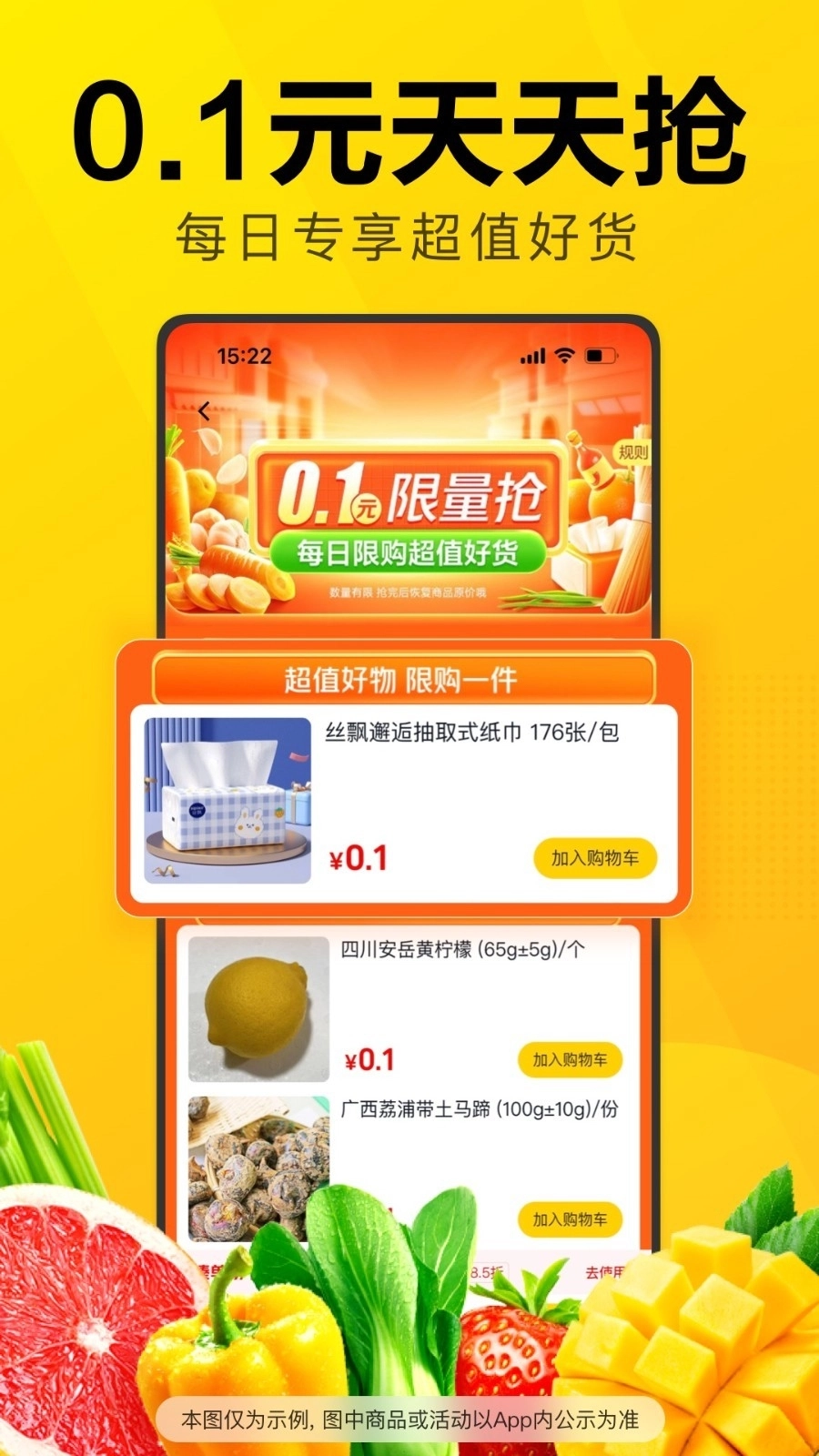Image resolution: width=819 pixels, height=1456 pixels.
Task: Click 加入购物车 for the 丝飘 tissue pack
Action: click(x=596, y=856)
